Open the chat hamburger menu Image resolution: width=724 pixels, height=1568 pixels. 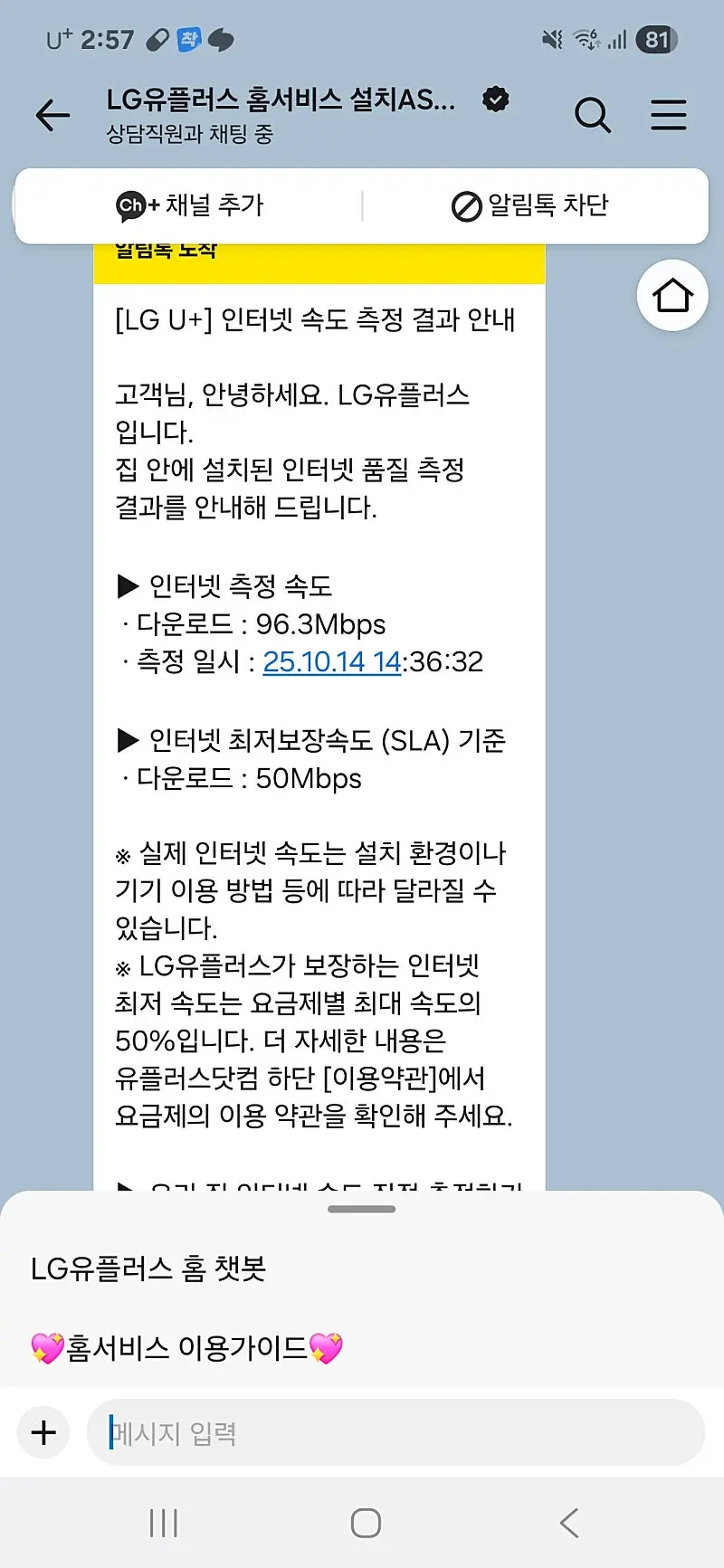tap(668, 115)
